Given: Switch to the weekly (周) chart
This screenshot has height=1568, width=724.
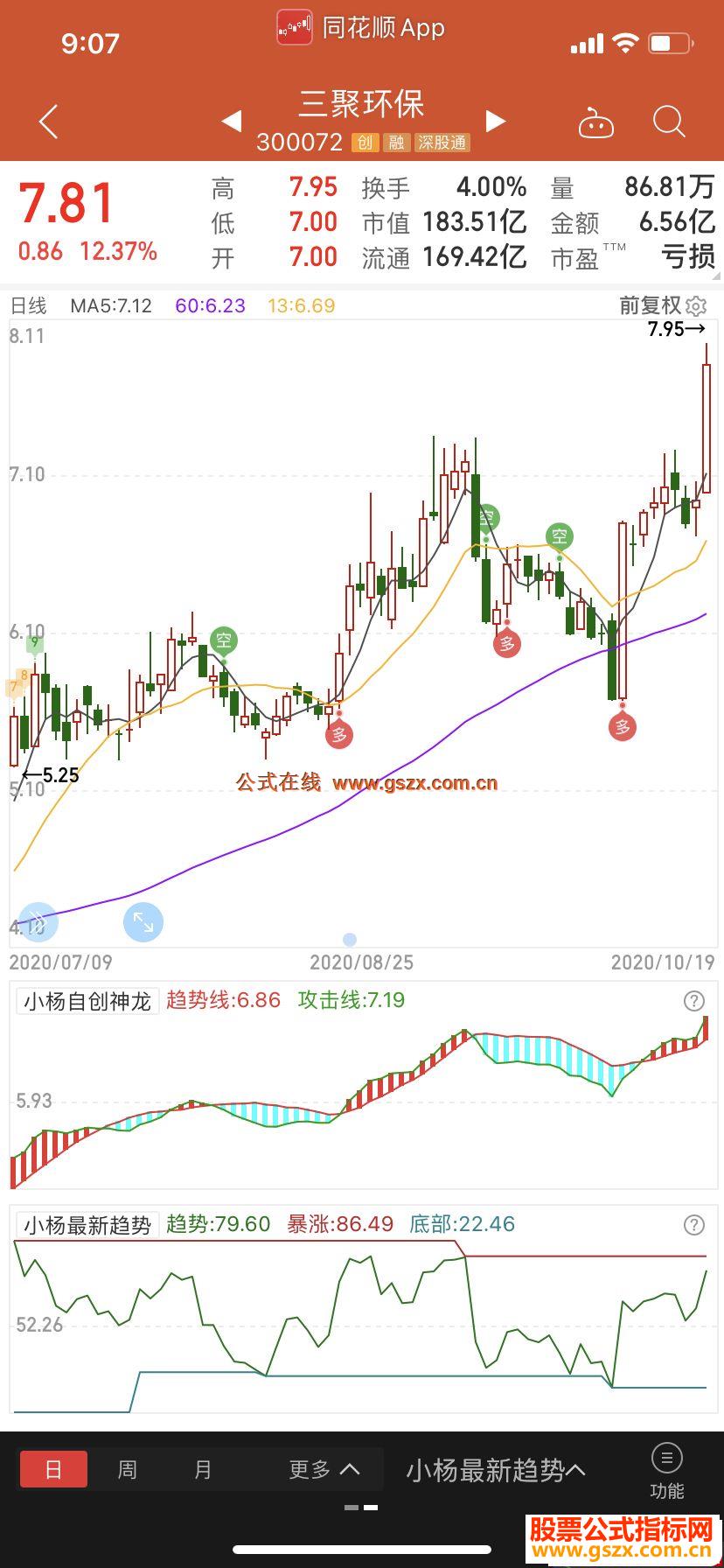Looking at the screenshot, I should [128, 1469].
